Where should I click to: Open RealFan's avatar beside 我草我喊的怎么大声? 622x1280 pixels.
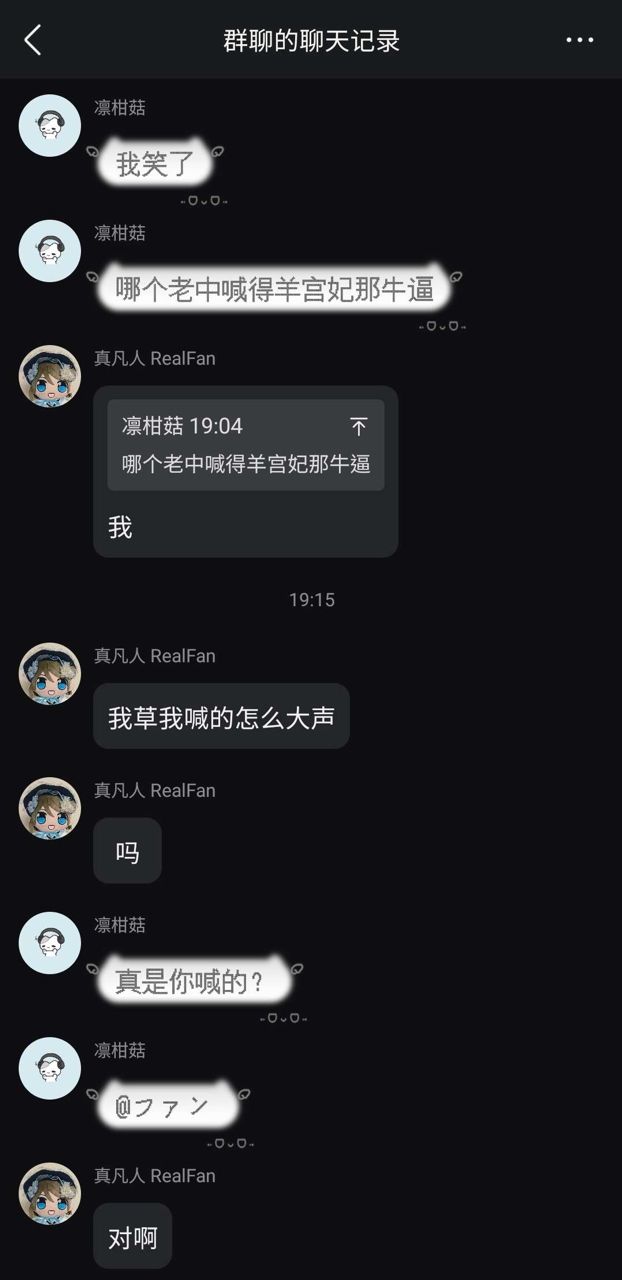(x=50, y=674)
